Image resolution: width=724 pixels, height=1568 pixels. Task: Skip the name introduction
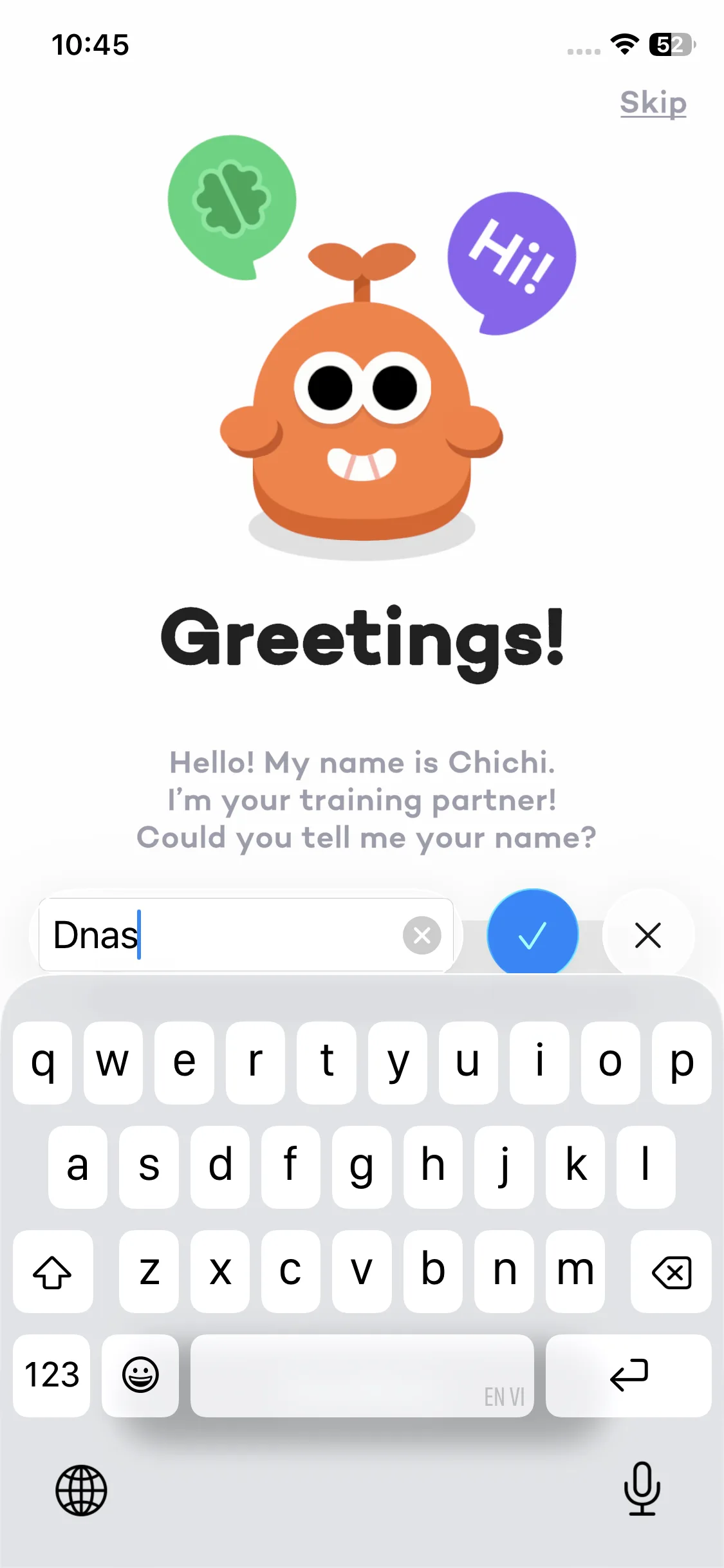tap(653, 103)
